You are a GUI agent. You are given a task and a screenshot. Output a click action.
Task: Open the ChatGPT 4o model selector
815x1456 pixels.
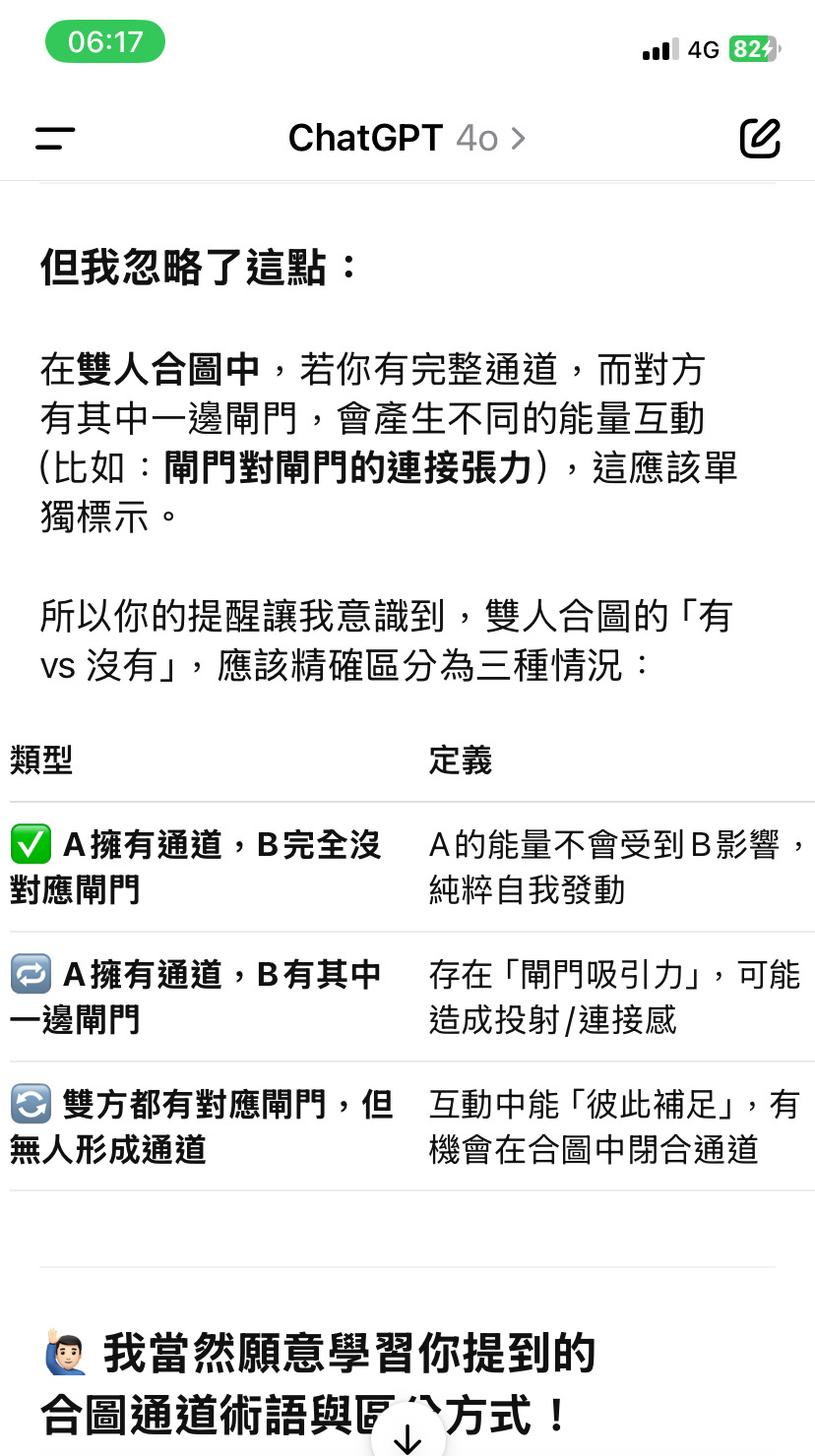tap(407, 139)
